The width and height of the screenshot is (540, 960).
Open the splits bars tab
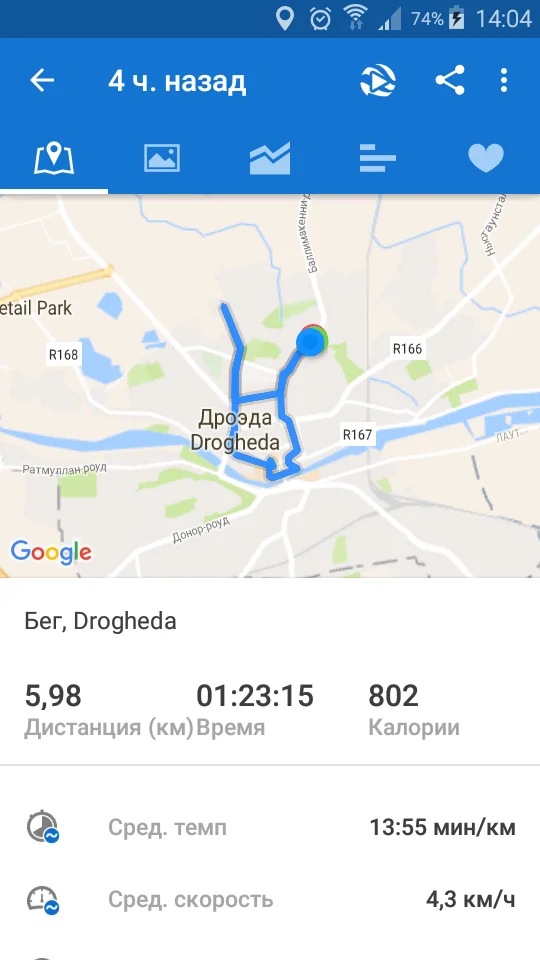(x=378, y=158)
